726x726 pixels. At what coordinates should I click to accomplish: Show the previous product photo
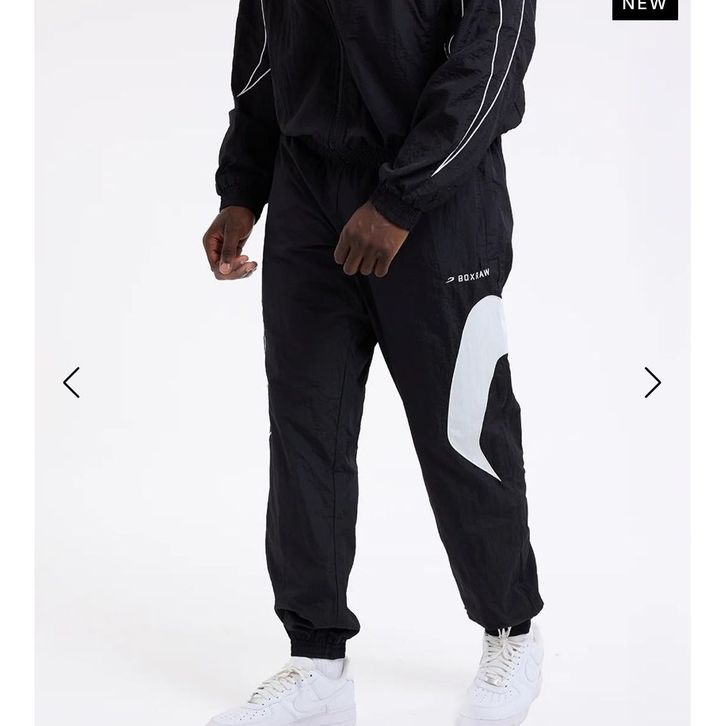[71, 382]
